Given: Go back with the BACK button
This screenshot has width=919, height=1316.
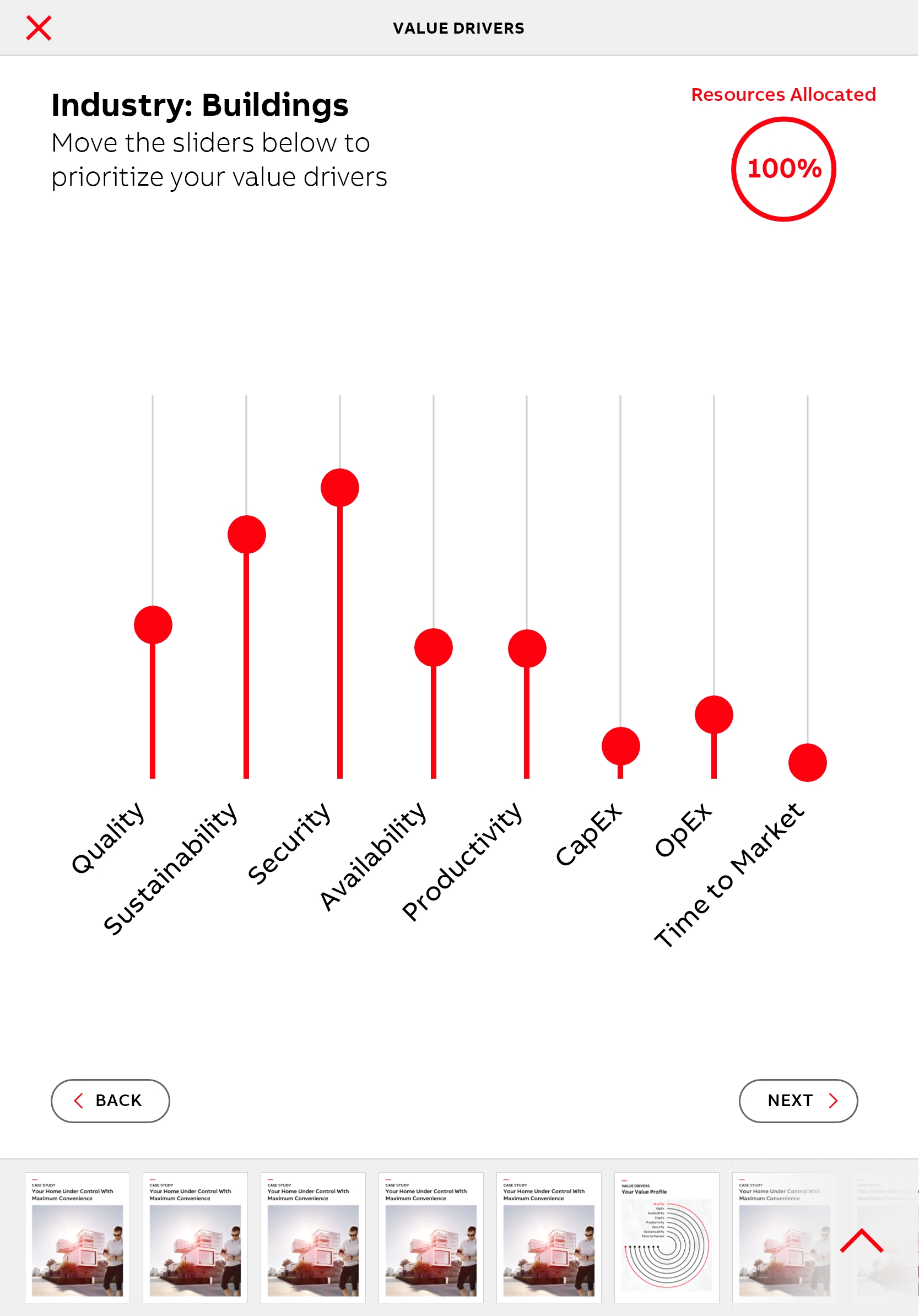Looking at the screenshot, I should 111,1101.
